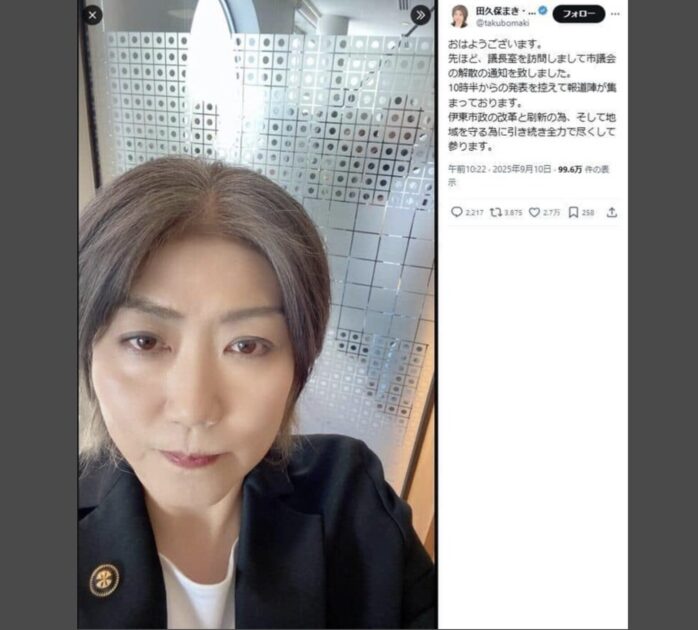Close the photo viewer

[x=92, y=15]
